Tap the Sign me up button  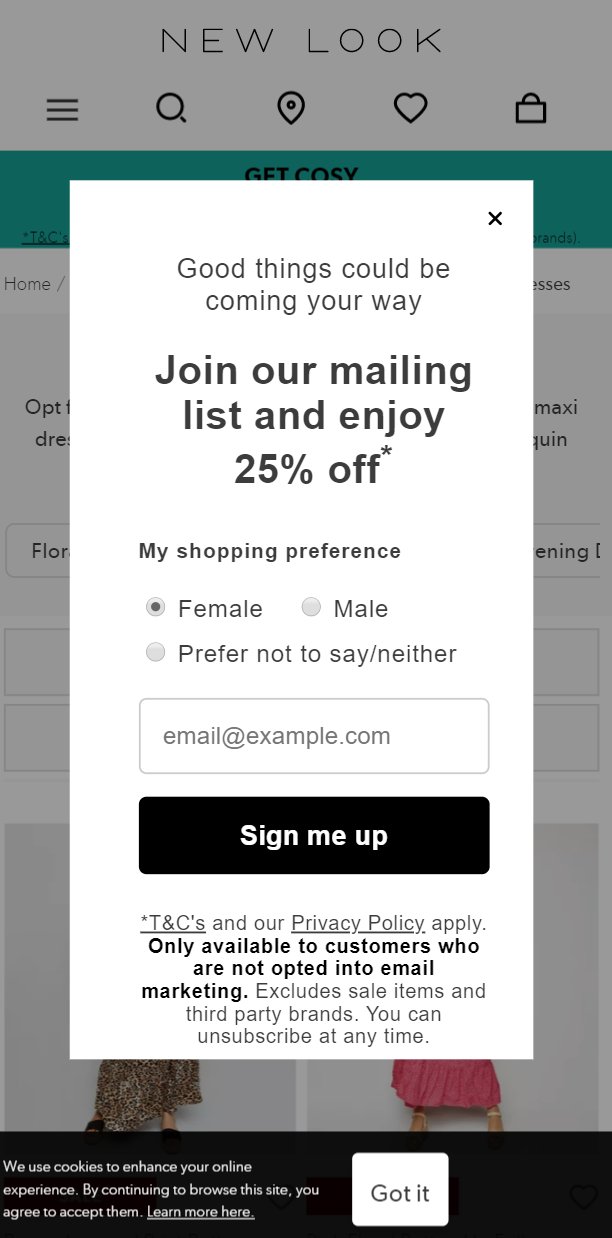click(x=314, y=835)
